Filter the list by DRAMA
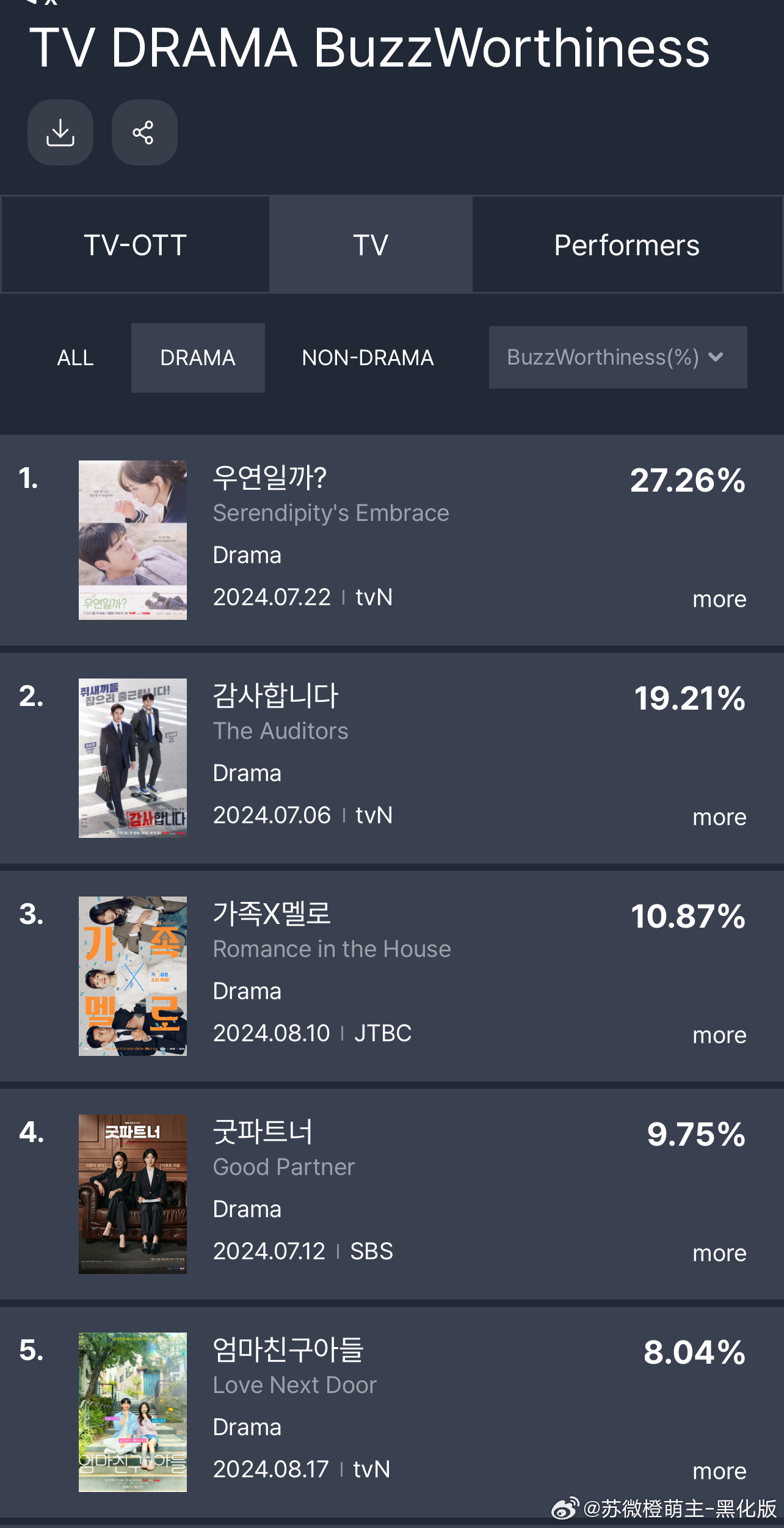Viewport: 784px width, 1528px height. point(198,358)
